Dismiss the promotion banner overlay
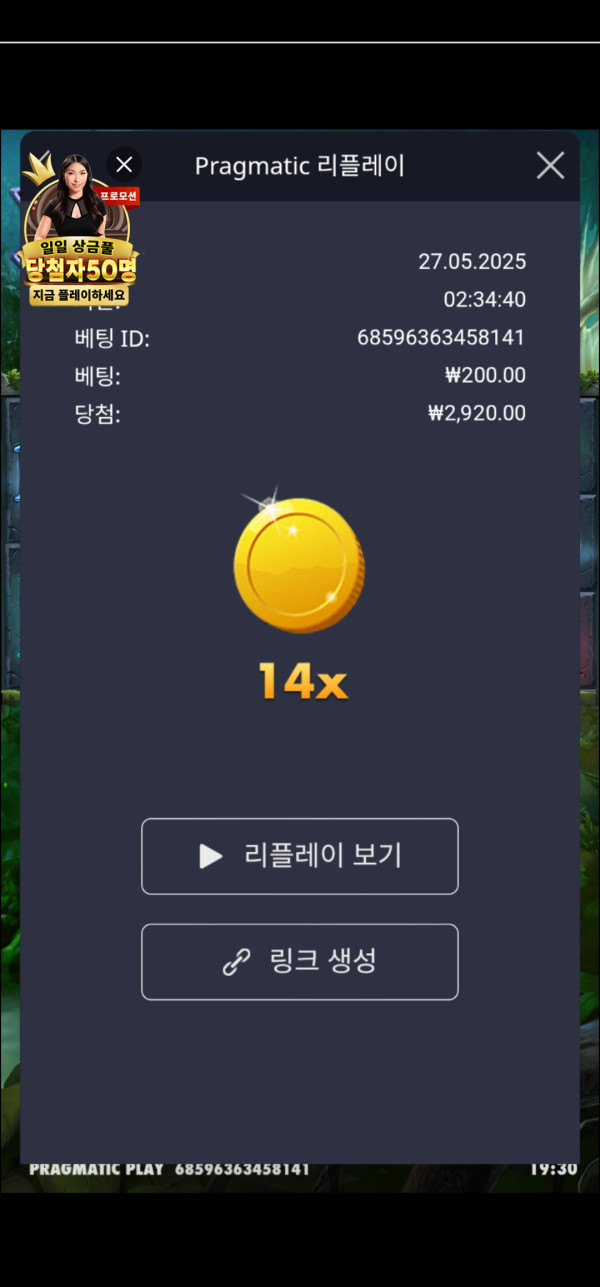Viewport: 600px width, 1287px height. coord(124,164)
